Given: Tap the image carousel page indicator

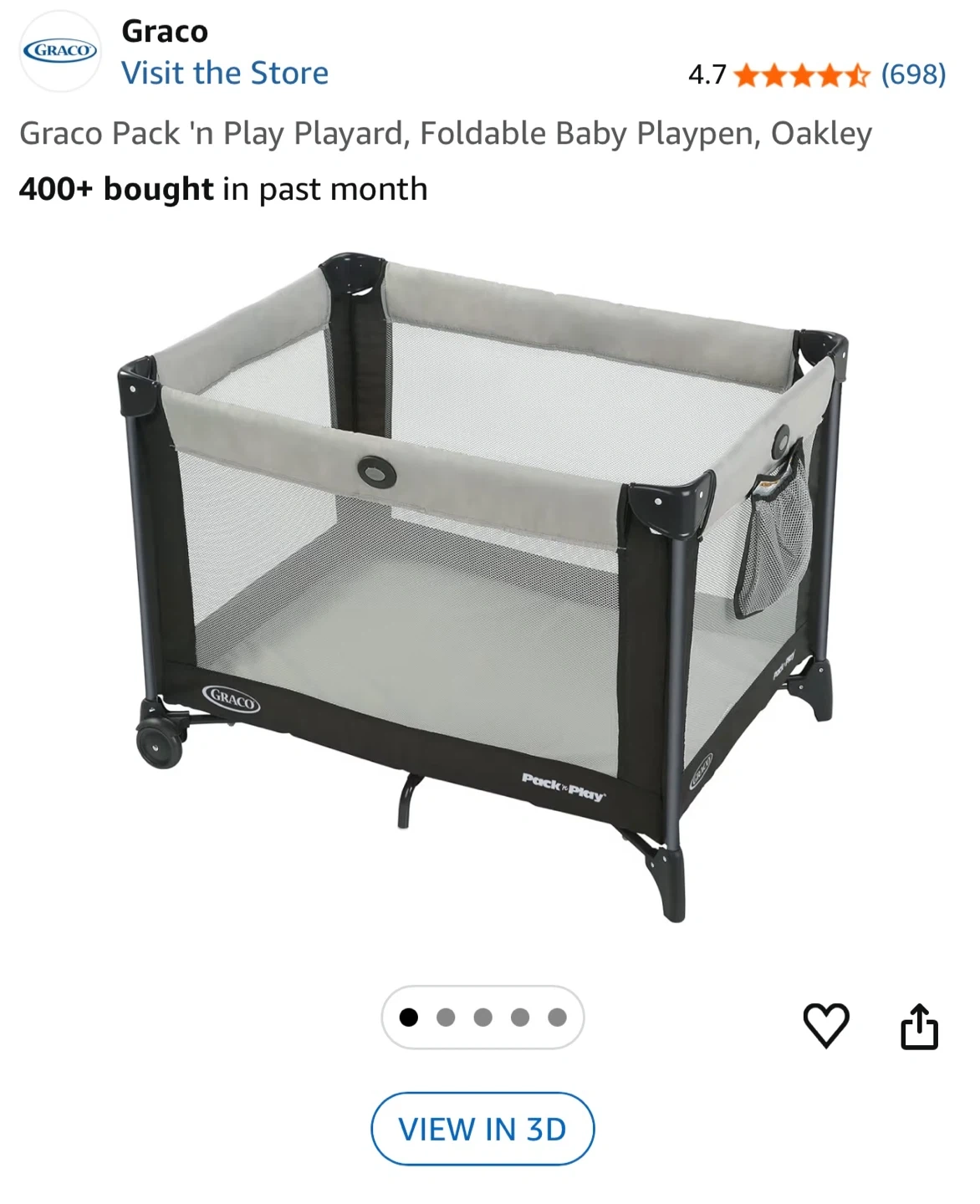Looking at the screenshot, I should (482, 1017).
